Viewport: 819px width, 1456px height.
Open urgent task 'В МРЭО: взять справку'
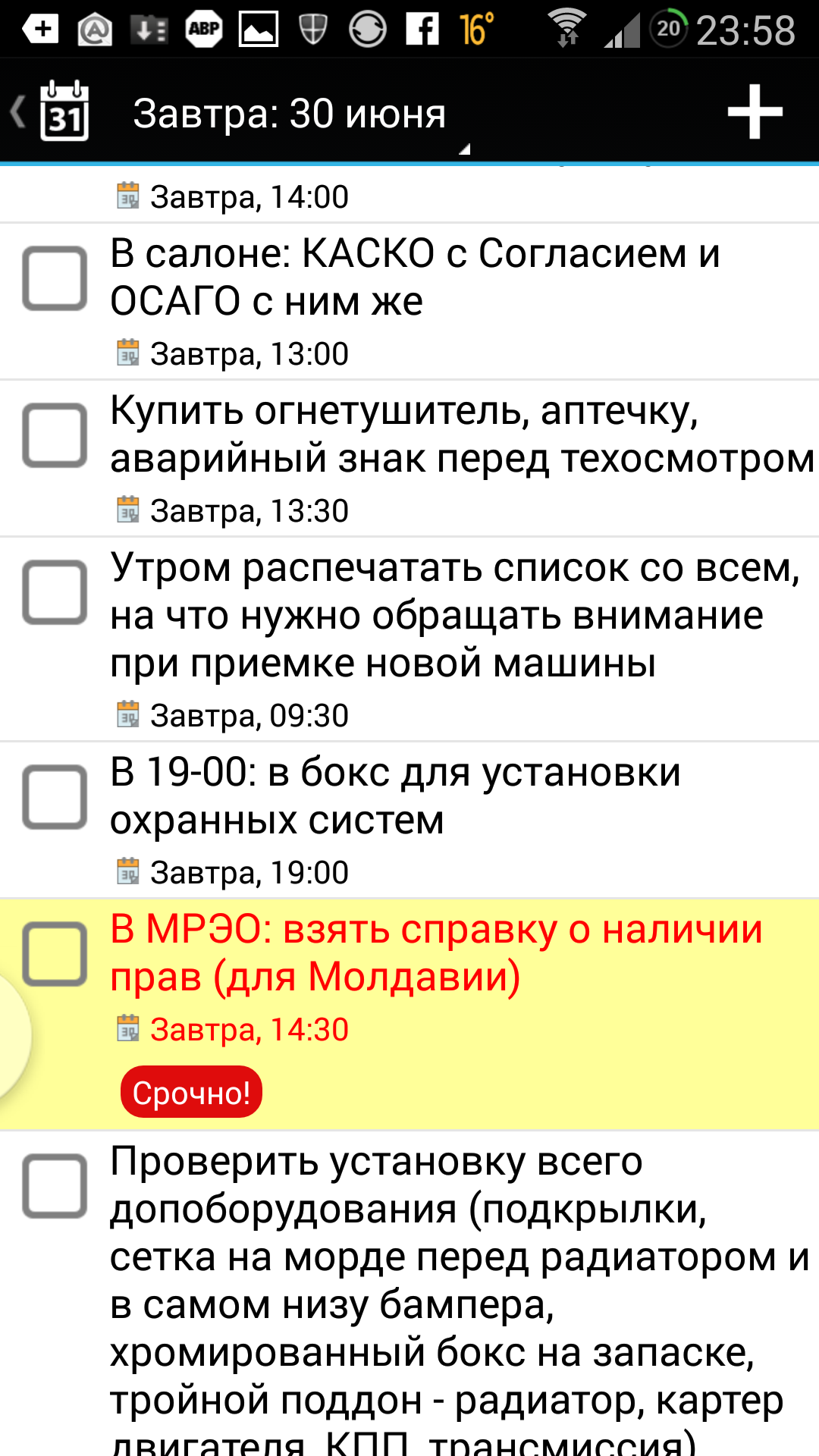tap(436, 953)
